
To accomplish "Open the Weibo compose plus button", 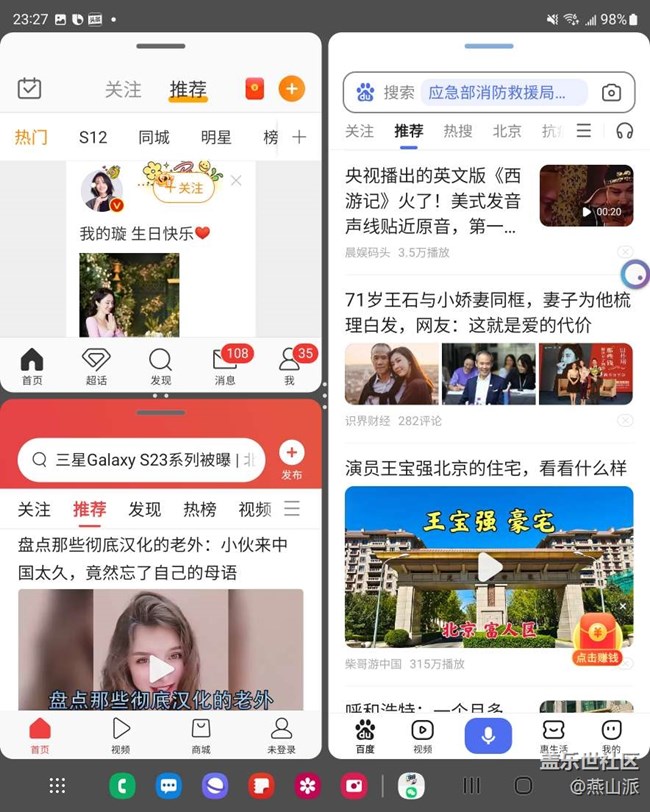I will (x=291, y=88).
